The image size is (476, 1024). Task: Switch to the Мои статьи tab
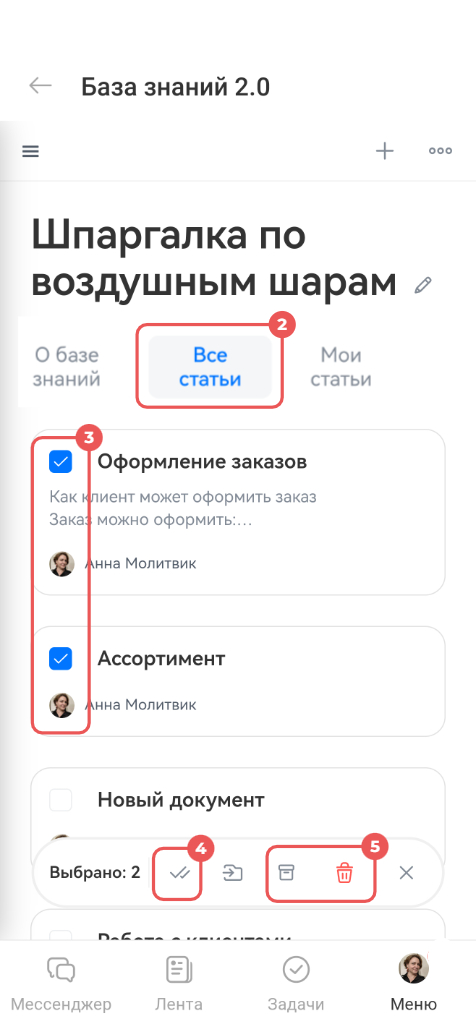point(341,367)
